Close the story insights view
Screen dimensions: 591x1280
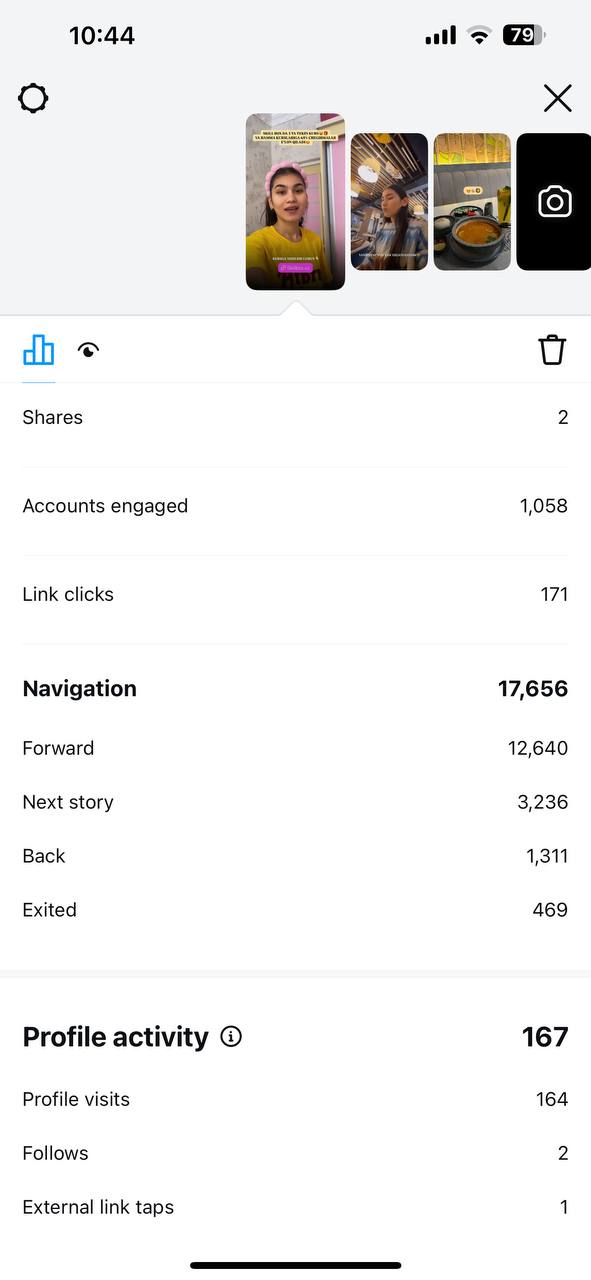pos(557,98)
